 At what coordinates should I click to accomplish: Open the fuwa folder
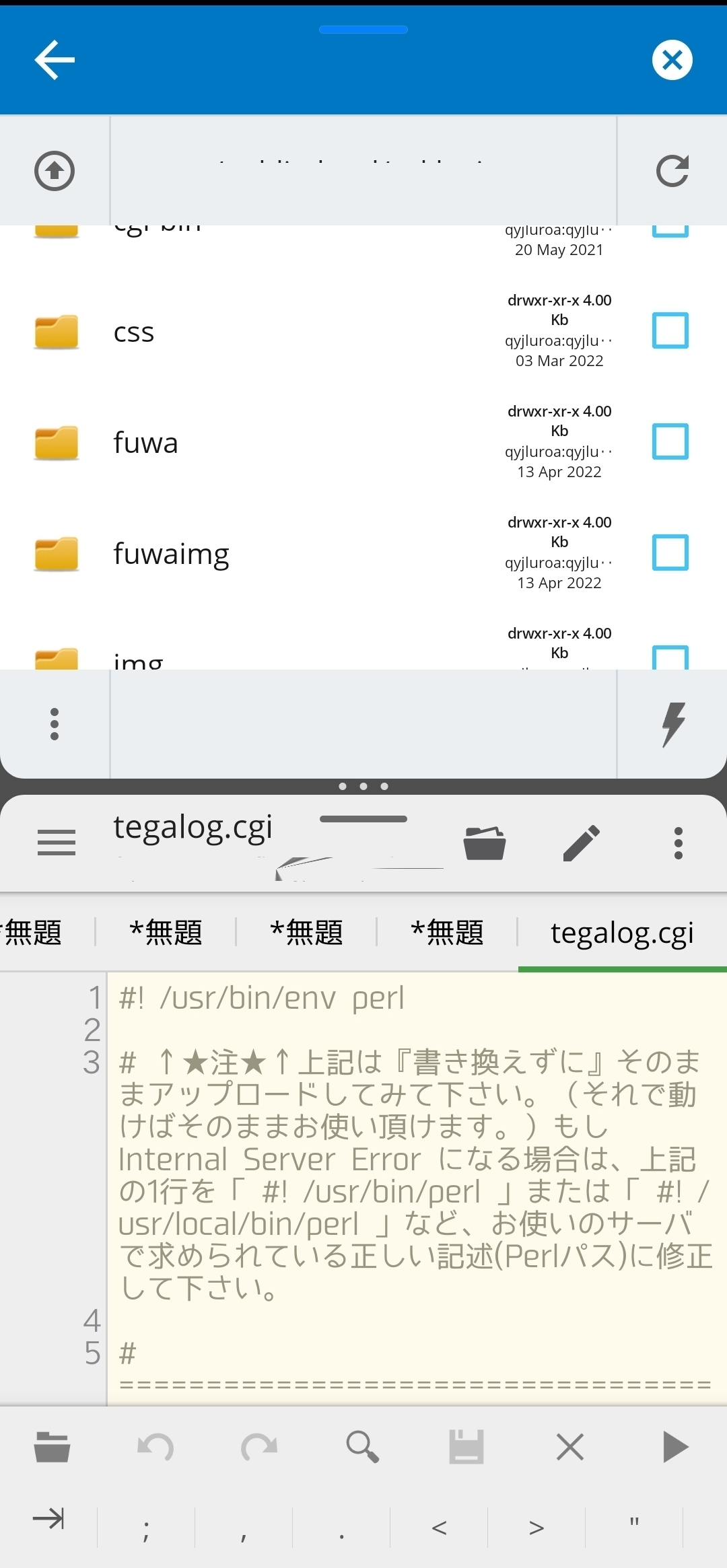point(145,443)
